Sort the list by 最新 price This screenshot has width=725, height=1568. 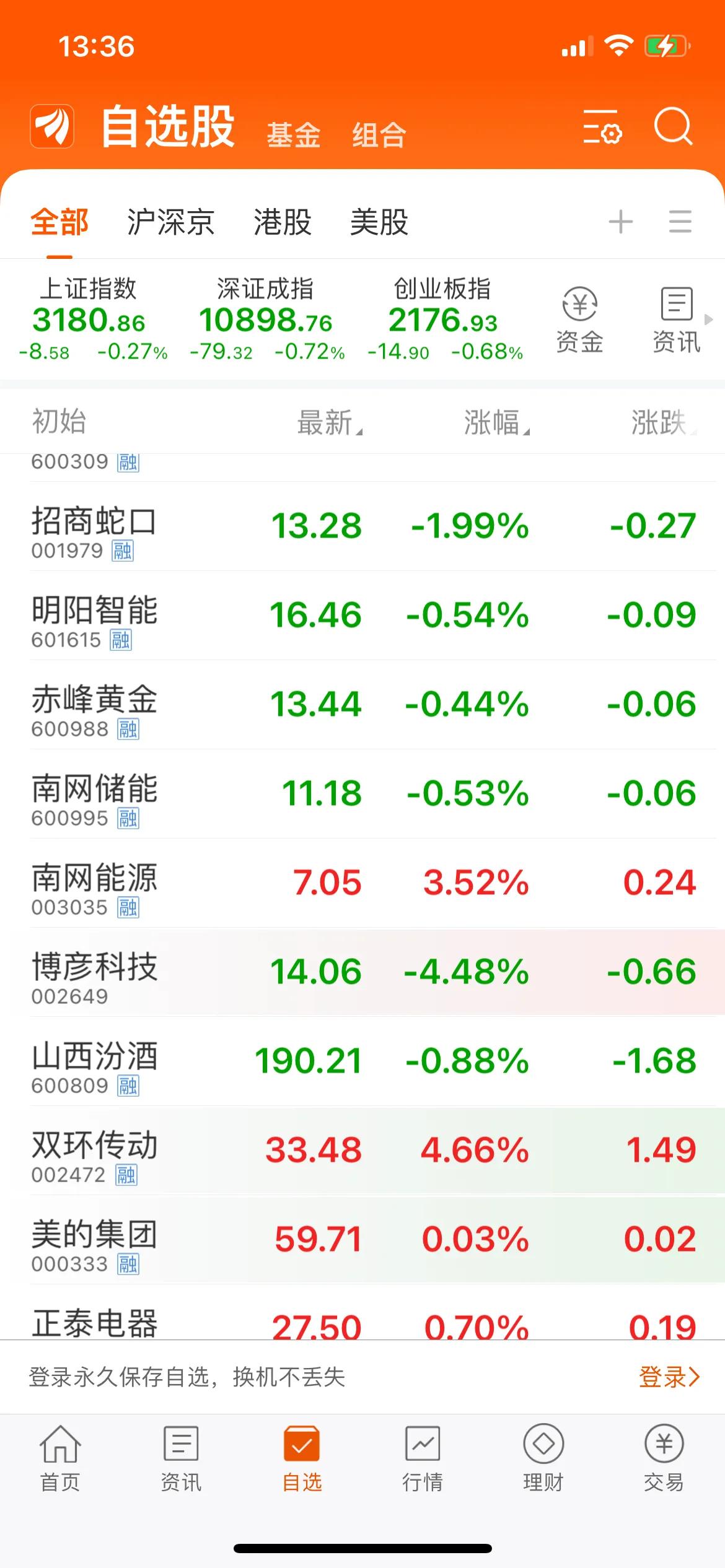tap(328, 423)
